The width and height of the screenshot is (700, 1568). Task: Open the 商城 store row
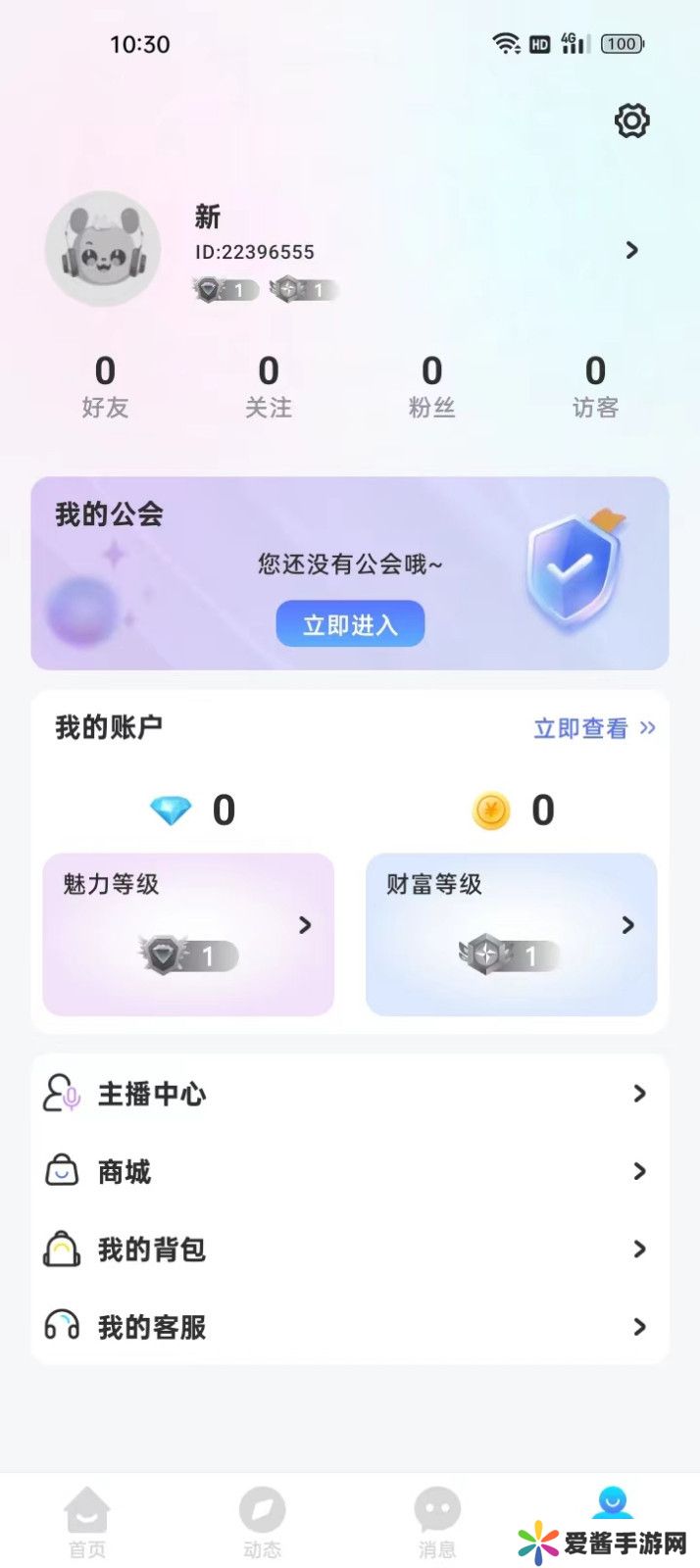[350, 1171]
